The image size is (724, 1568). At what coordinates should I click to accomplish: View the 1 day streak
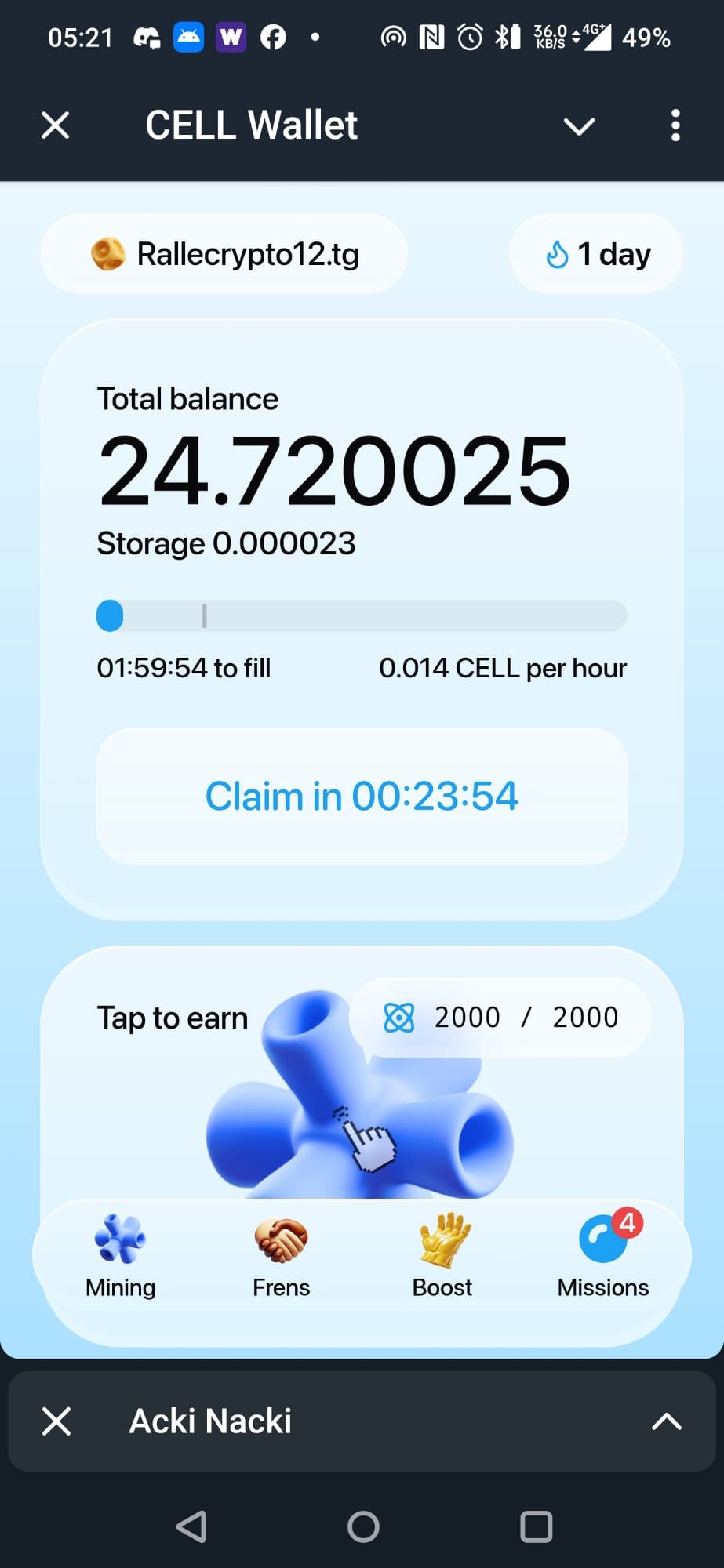(x=596, y=254)
